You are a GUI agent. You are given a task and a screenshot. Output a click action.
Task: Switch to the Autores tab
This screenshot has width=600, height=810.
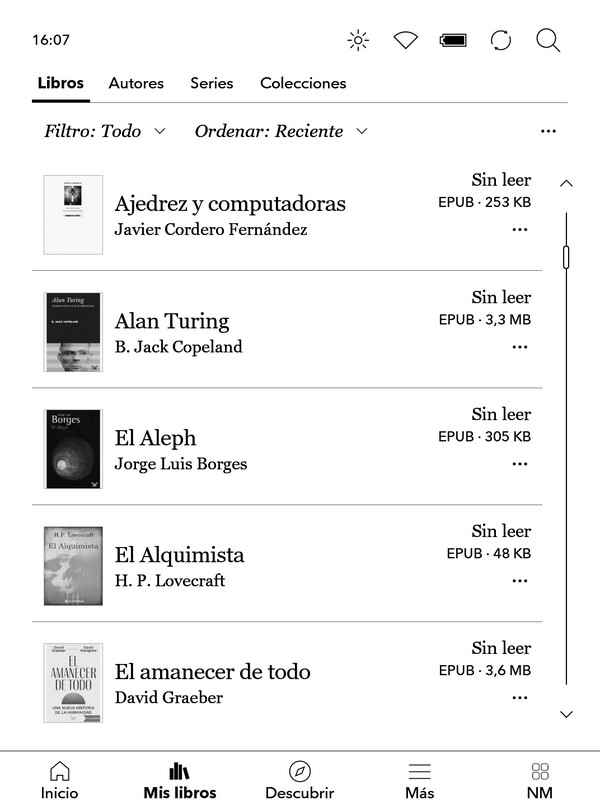tap(136, 84)
